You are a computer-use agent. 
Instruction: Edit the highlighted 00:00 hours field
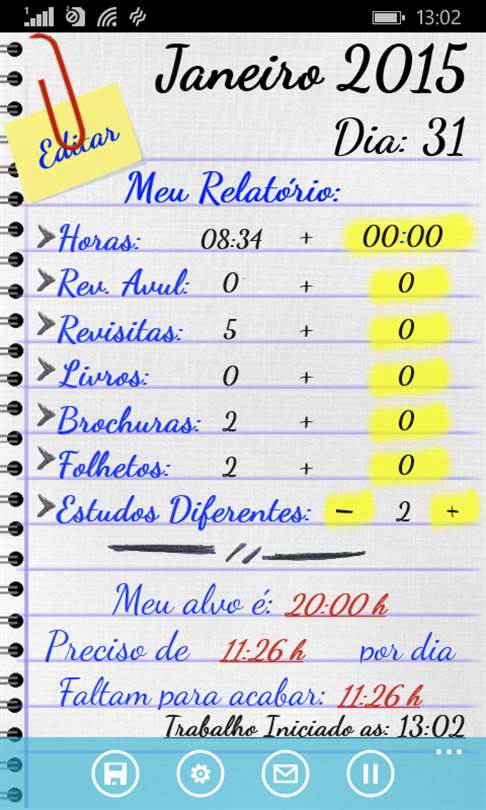408,236
